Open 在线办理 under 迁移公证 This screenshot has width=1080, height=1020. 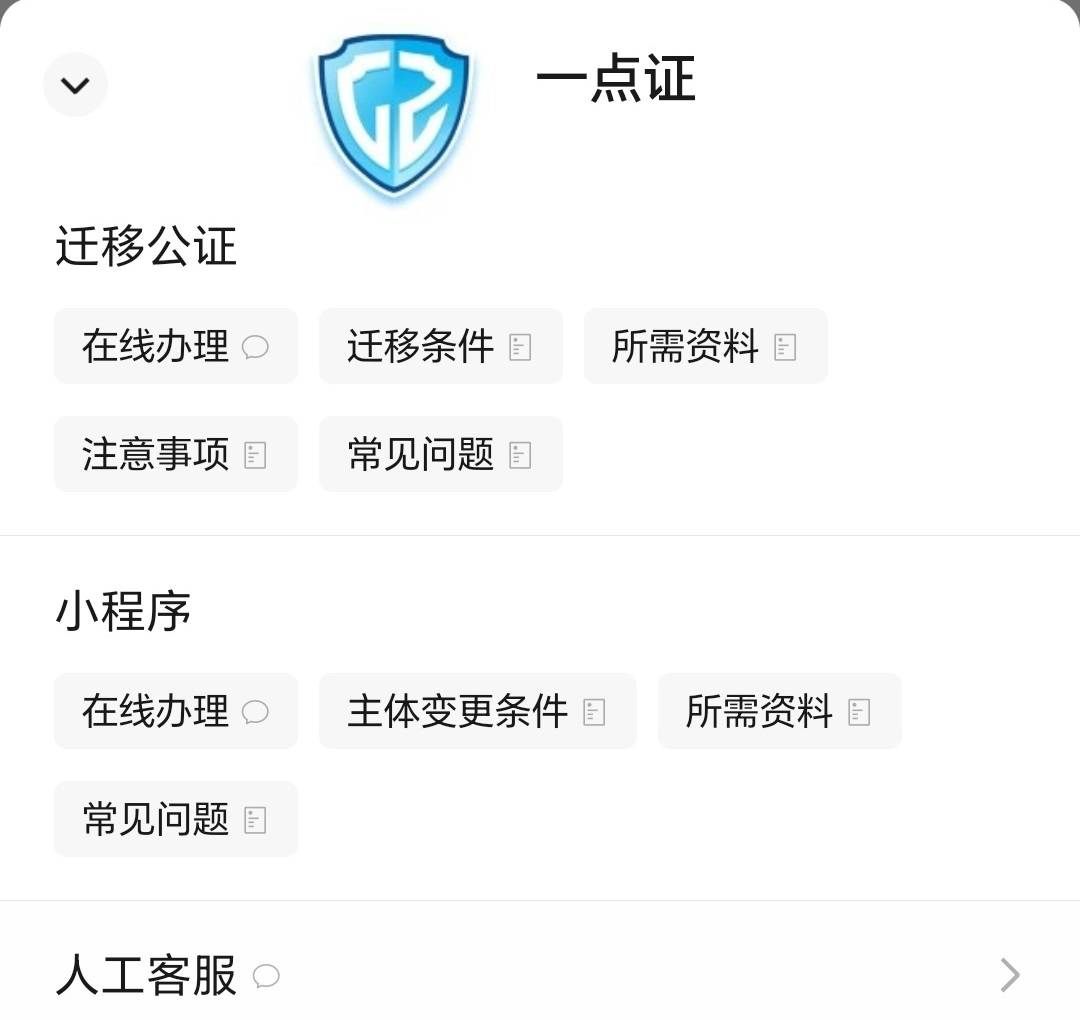(x=176, y=346)
